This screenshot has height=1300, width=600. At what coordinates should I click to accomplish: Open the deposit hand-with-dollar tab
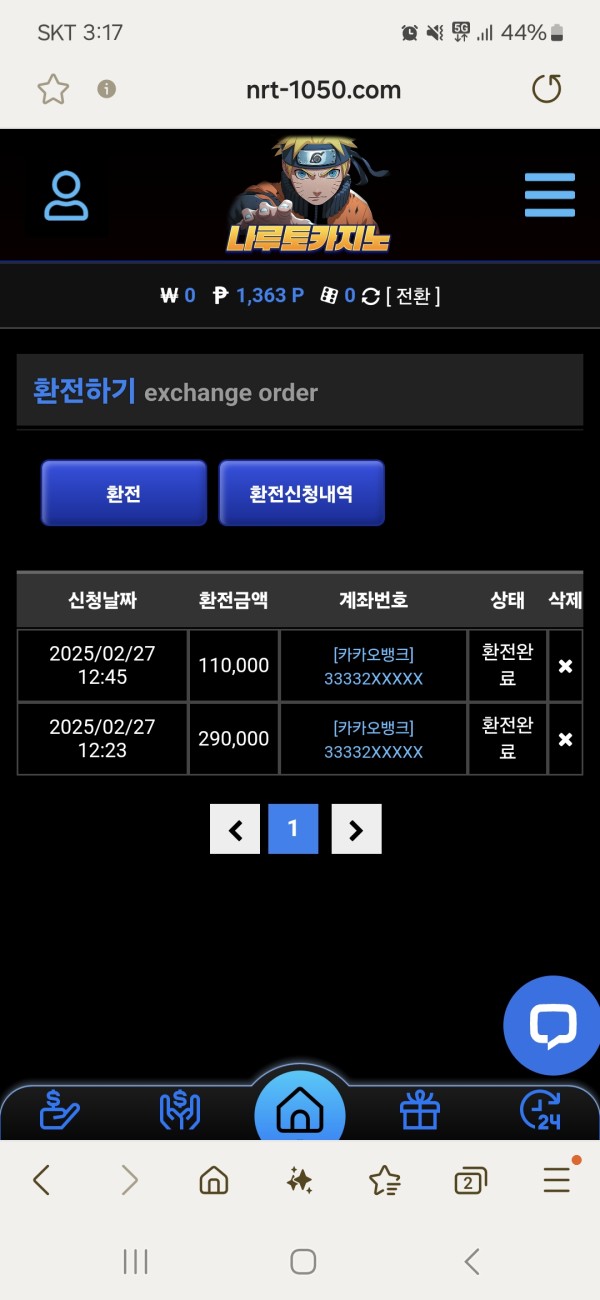point(62,1111)
